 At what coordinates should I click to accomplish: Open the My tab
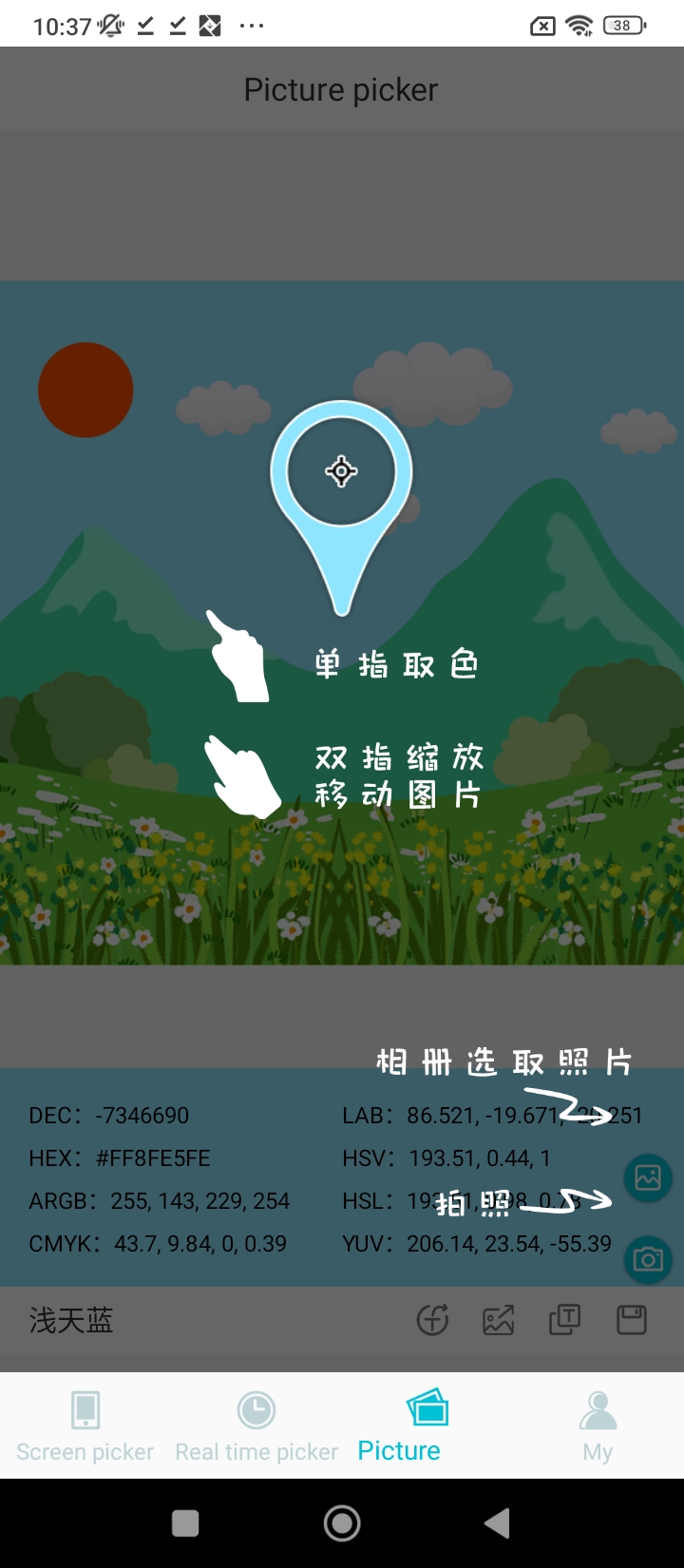tap(598, 1425)
